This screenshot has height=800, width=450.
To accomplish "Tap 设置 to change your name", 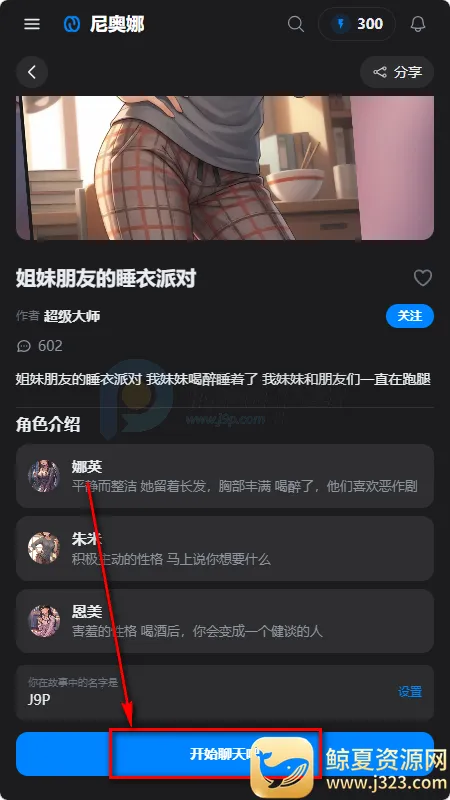I will tap(410, 692).
